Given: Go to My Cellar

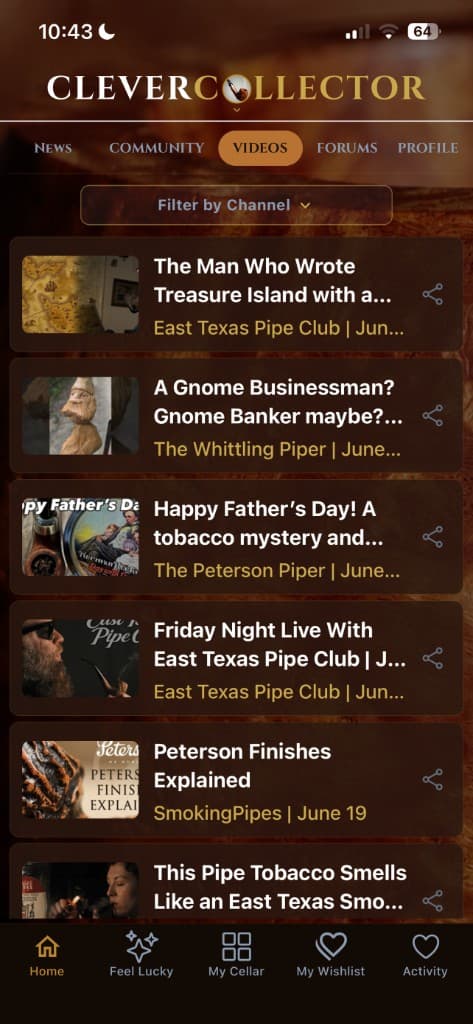Looking at the screenshot, I should click(236, 955).
